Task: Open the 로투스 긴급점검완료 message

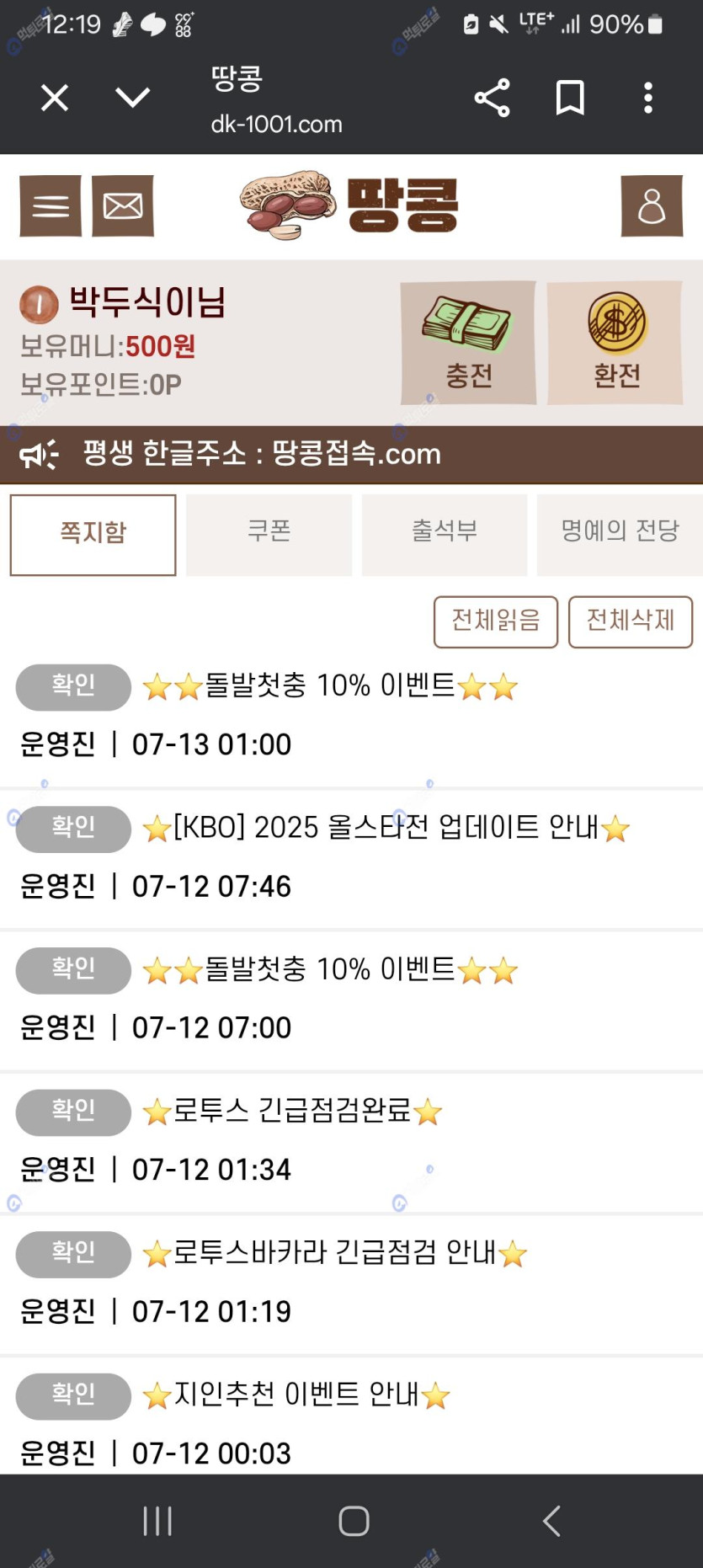Action: point(292,1112)
